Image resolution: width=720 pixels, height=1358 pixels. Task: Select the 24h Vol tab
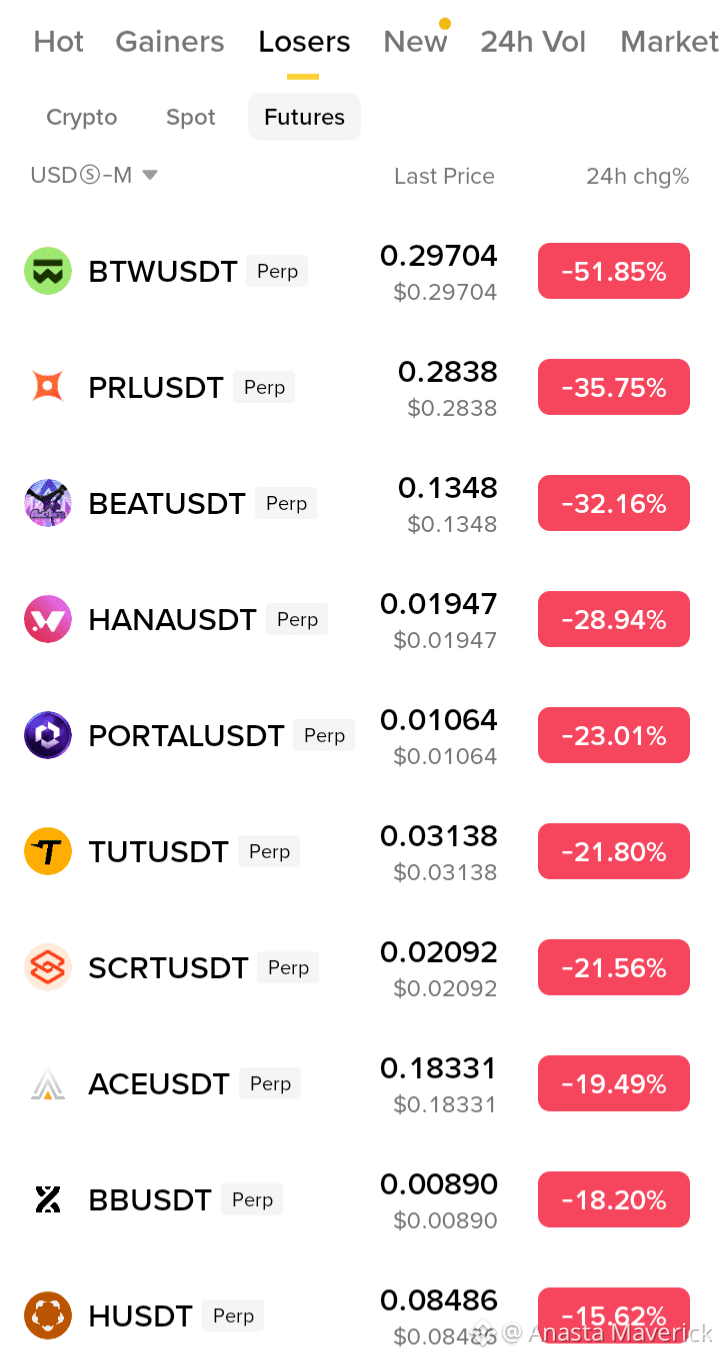pyautogui.click(x=533, y=42)
